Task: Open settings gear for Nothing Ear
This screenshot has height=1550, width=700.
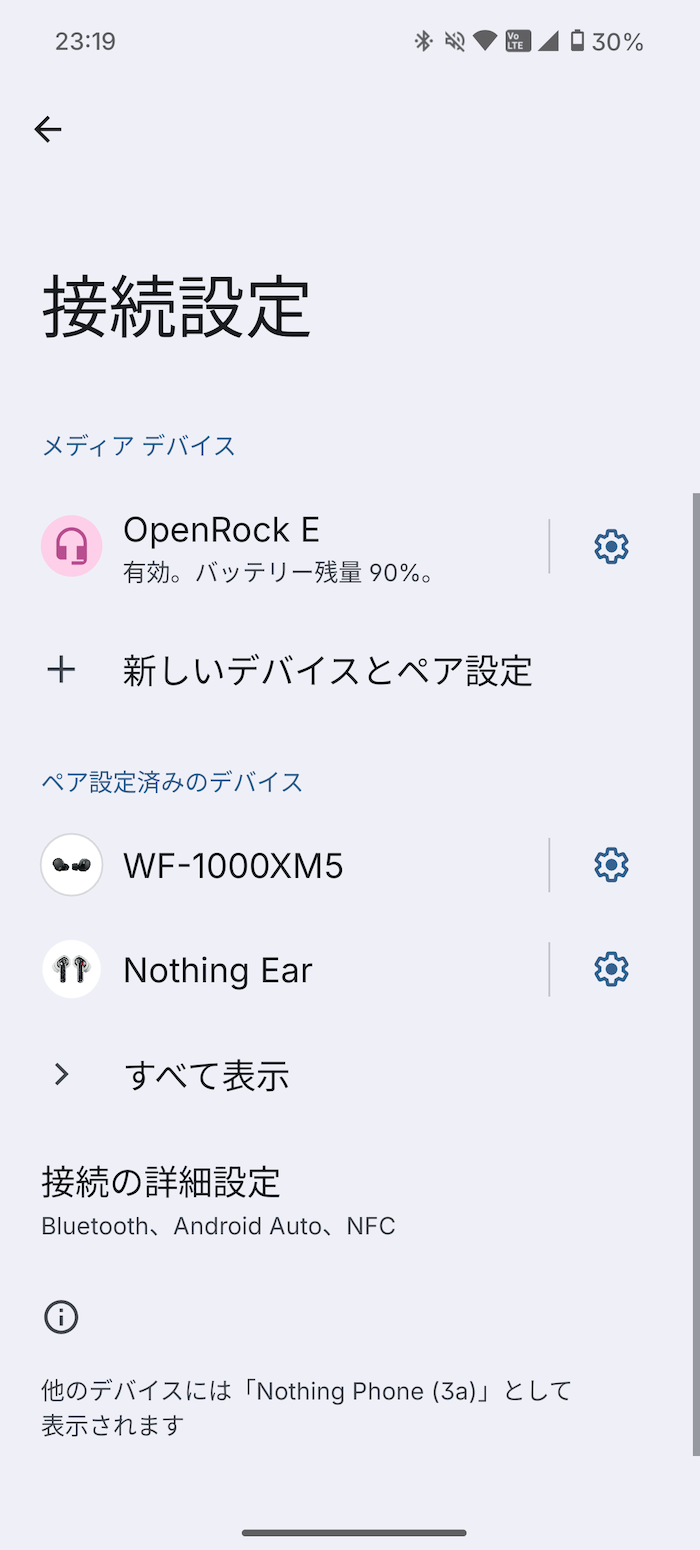Action: tap(611, 969)
